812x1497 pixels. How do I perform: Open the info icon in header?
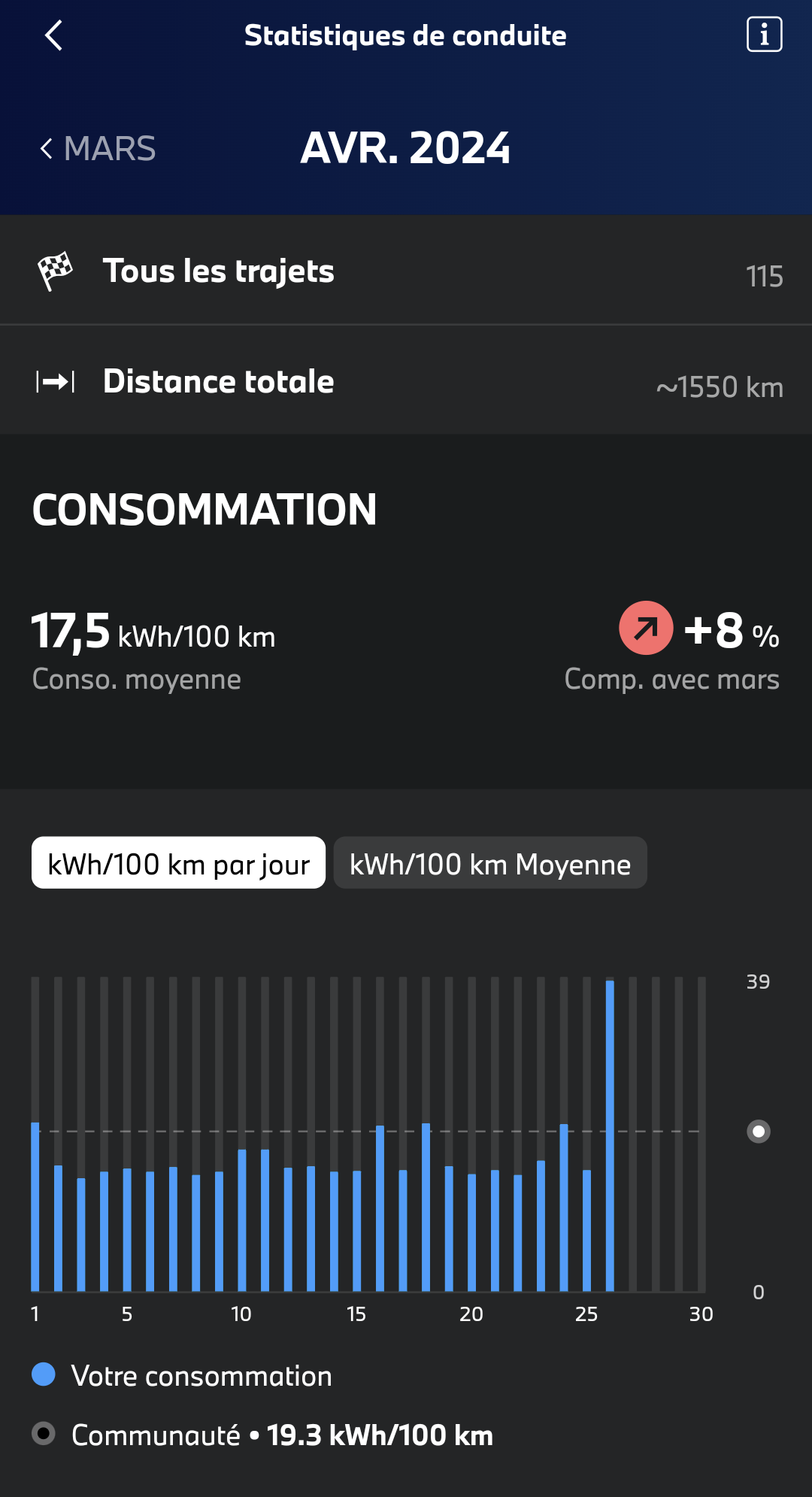point(764,35)
